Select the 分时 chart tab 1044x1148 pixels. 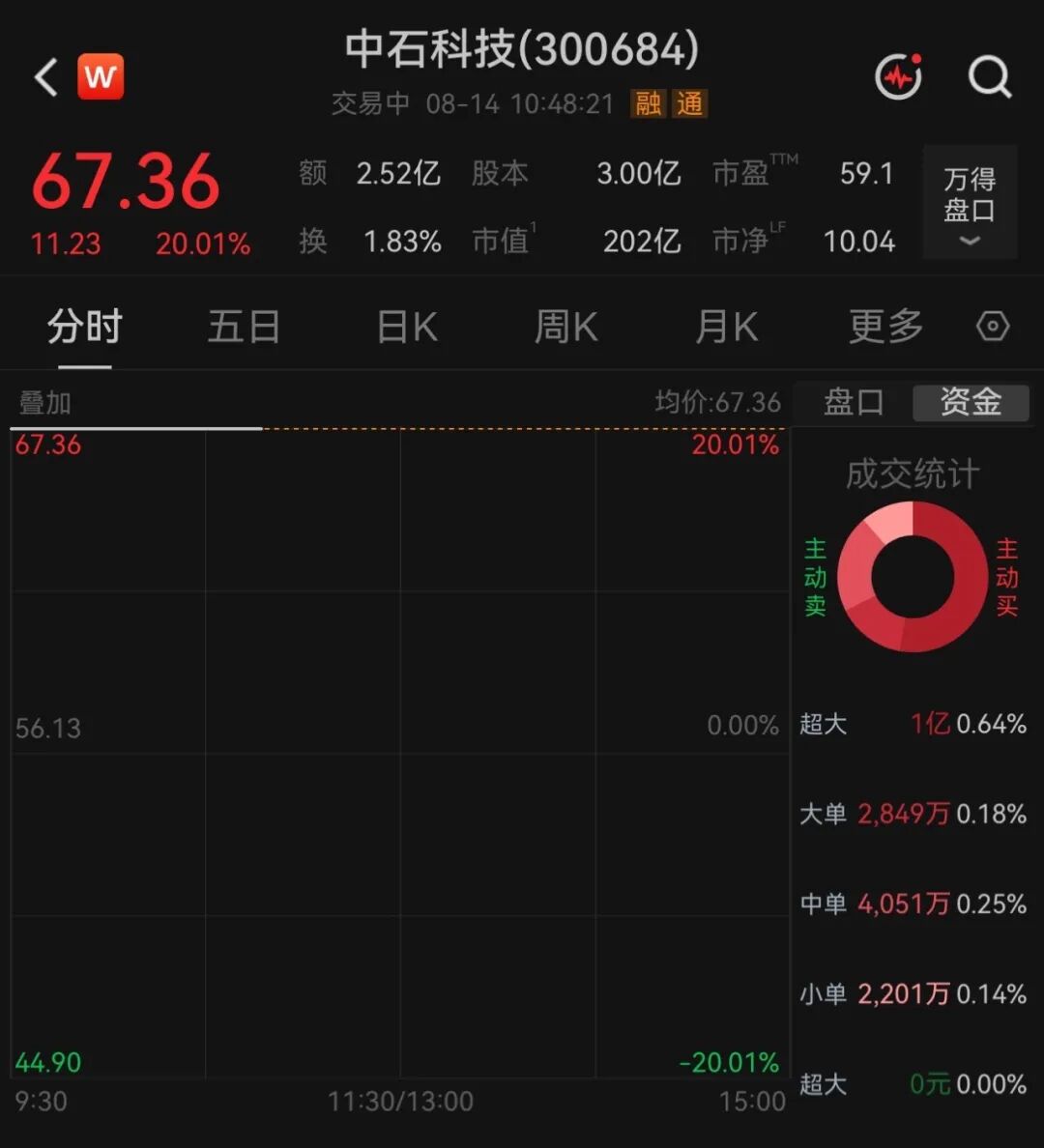point(85,327)
